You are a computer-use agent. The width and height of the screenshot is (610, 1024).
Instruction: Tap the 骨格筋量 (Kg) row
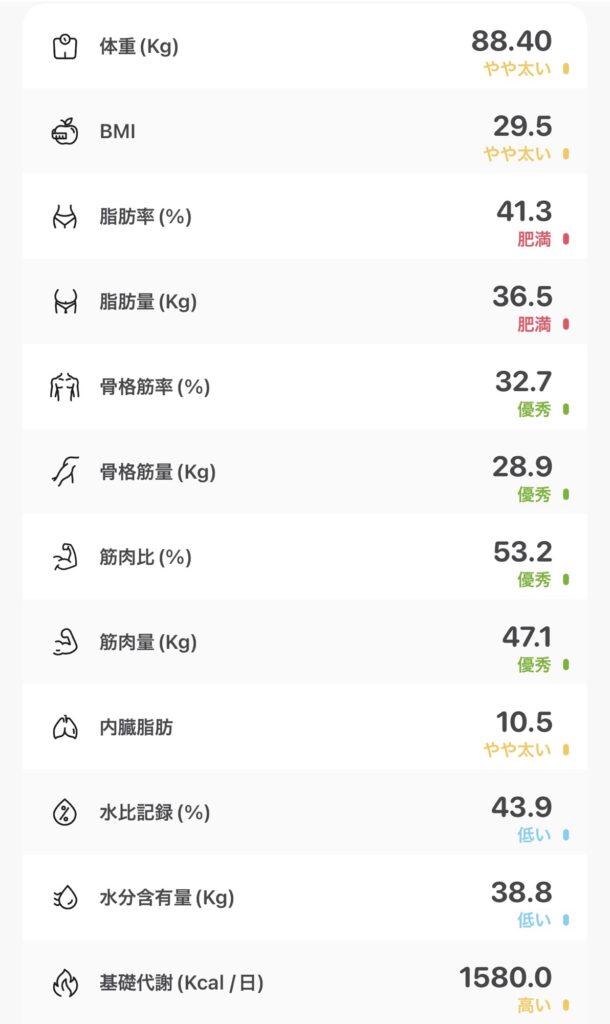tap(304, 472)
